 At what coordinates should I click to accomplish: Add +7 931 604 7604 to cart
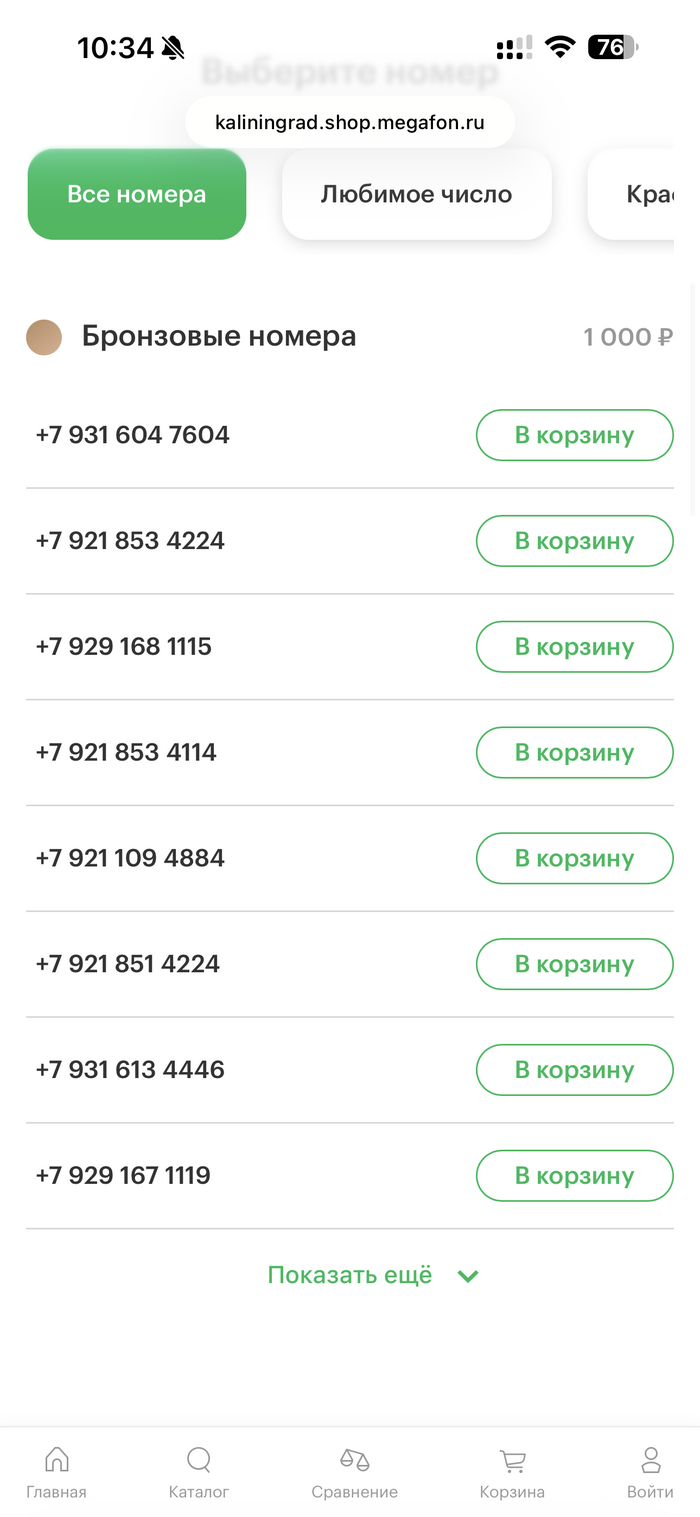[574, 435]
